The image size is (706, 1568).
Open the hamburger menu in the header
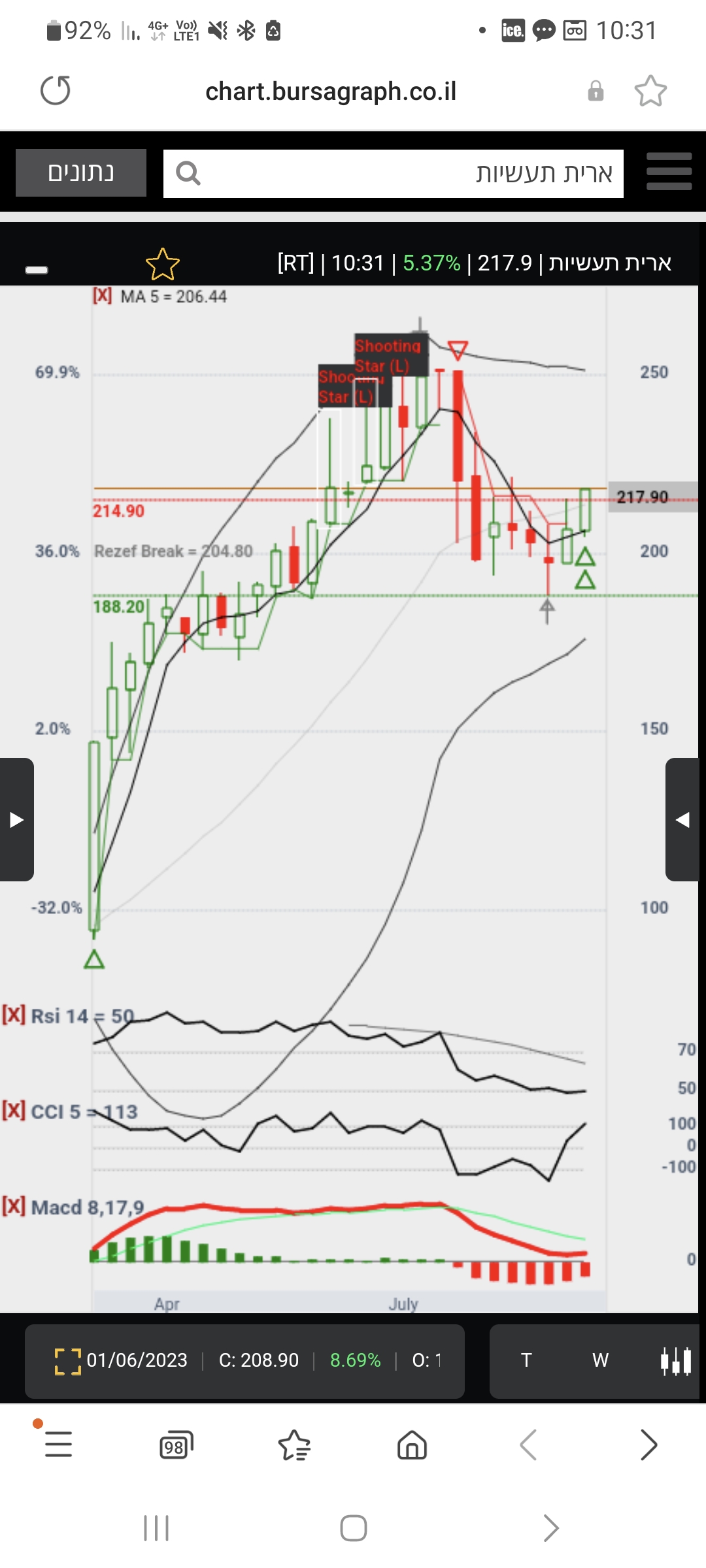click(669, 172)
